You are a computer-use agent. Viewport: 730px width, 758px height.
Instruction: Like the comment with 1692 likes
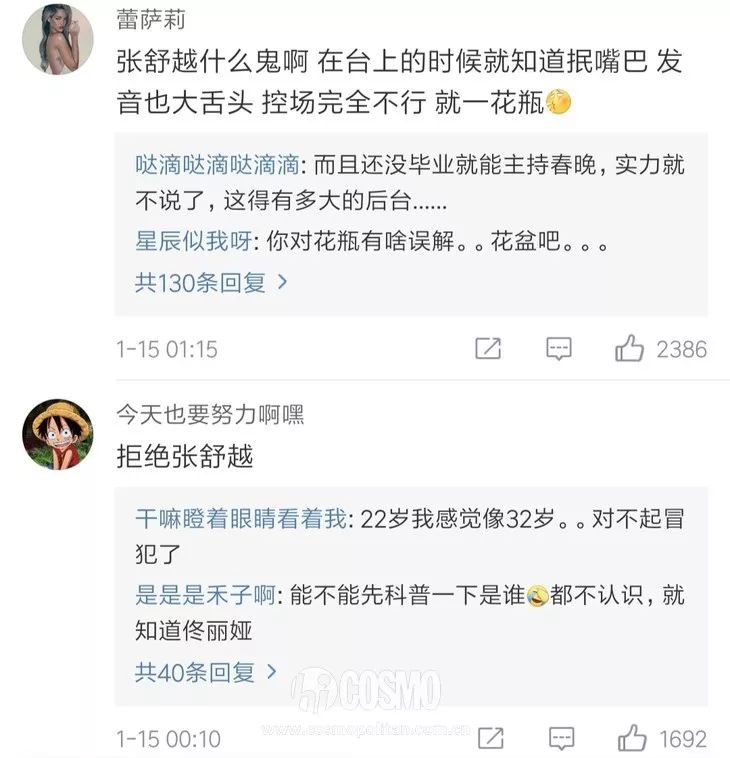(632, 739)
